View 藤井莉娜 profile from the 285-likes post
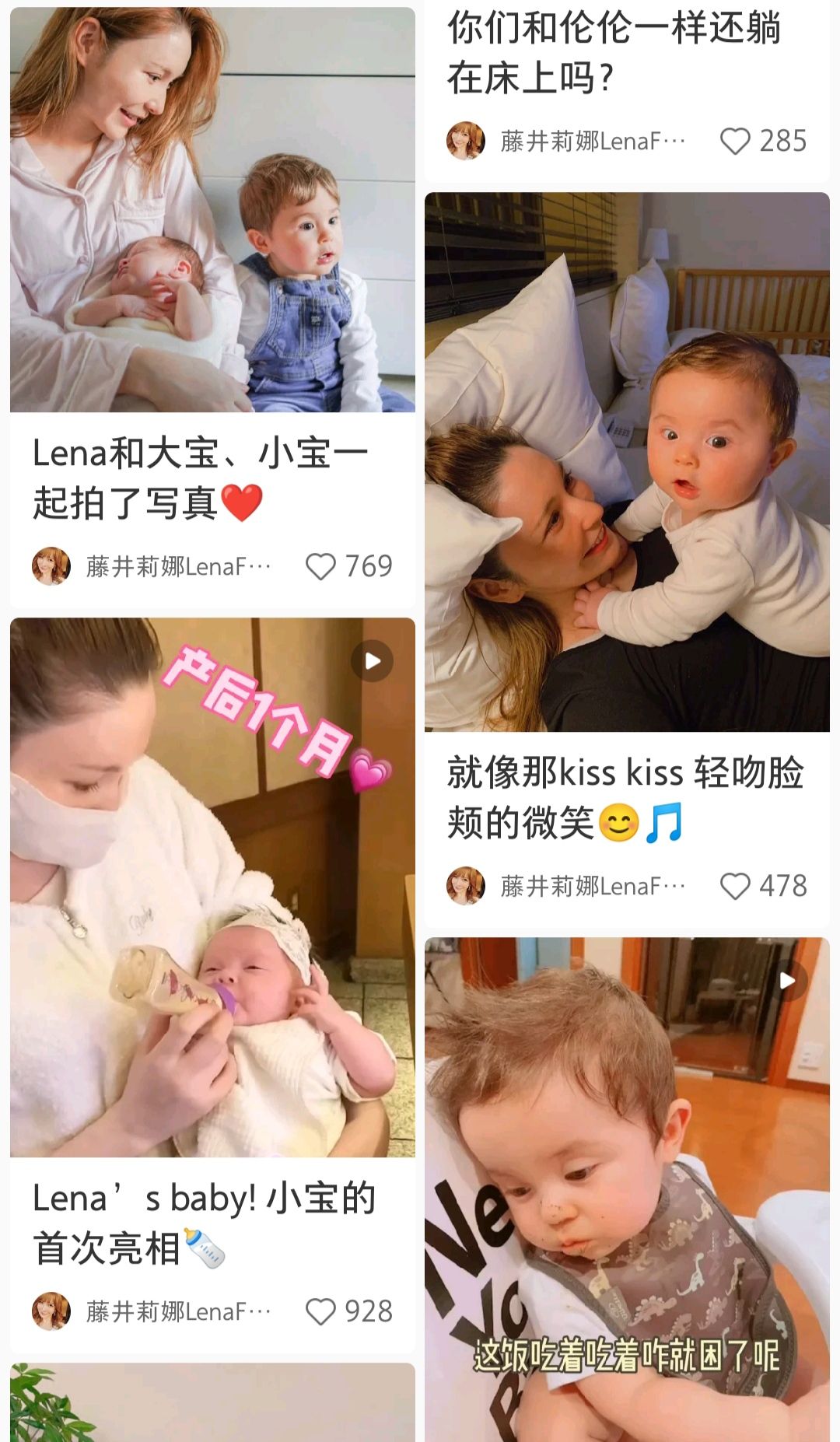 tap(593, 142)
